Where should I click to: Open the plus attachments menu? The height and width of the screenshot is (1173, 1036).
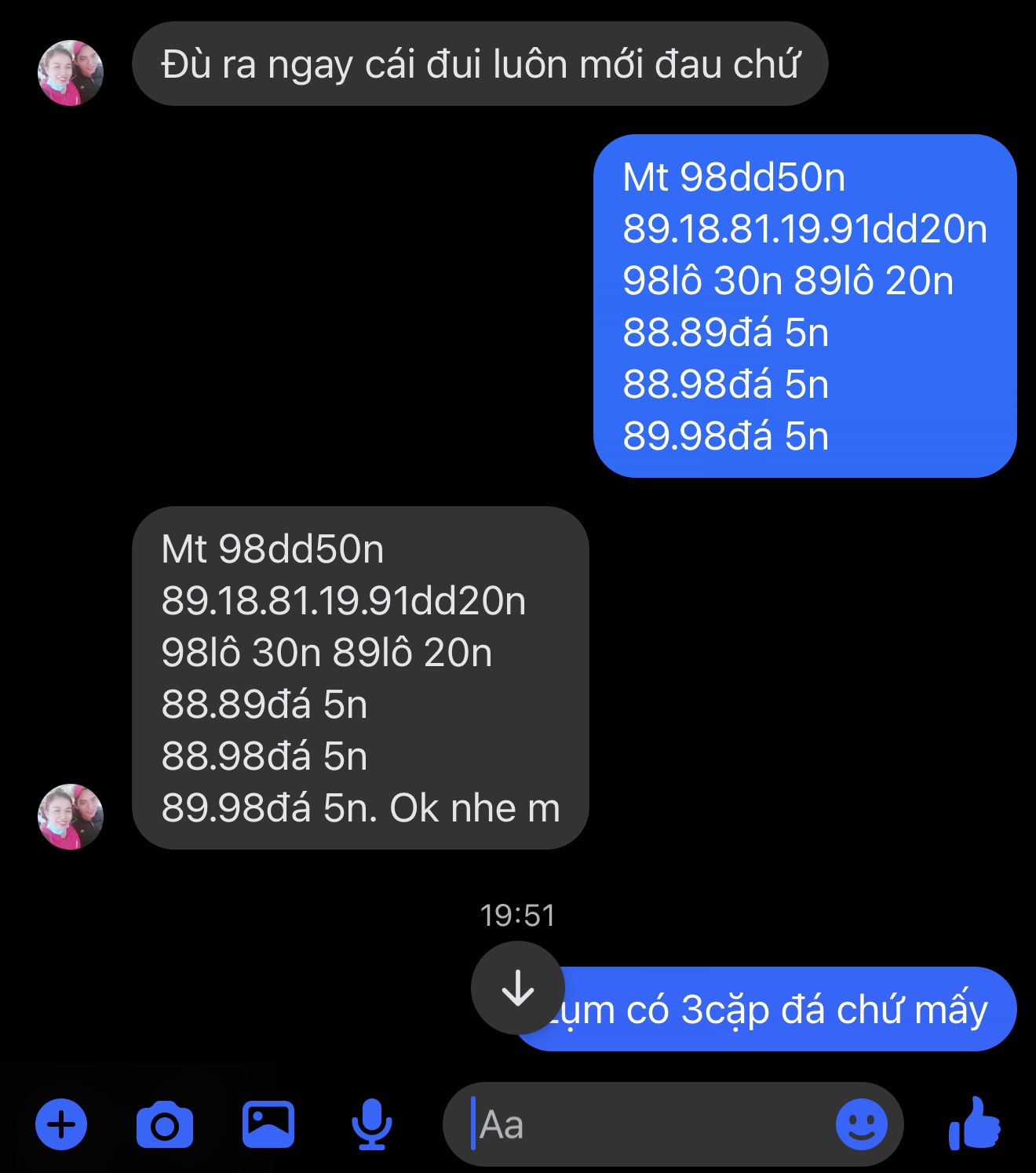tap(61, 1125)
